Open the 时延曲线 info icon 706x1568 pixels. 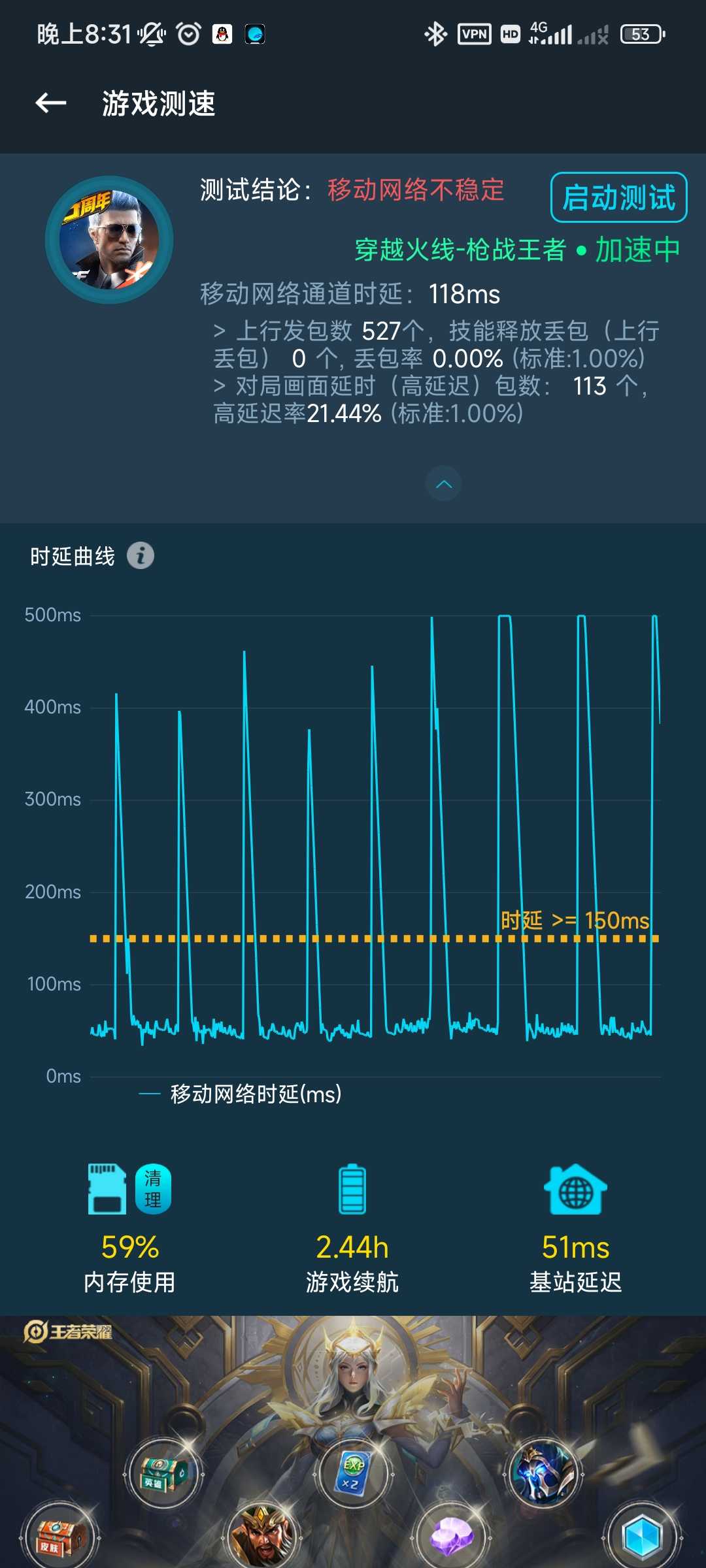(x=141, y=556)
